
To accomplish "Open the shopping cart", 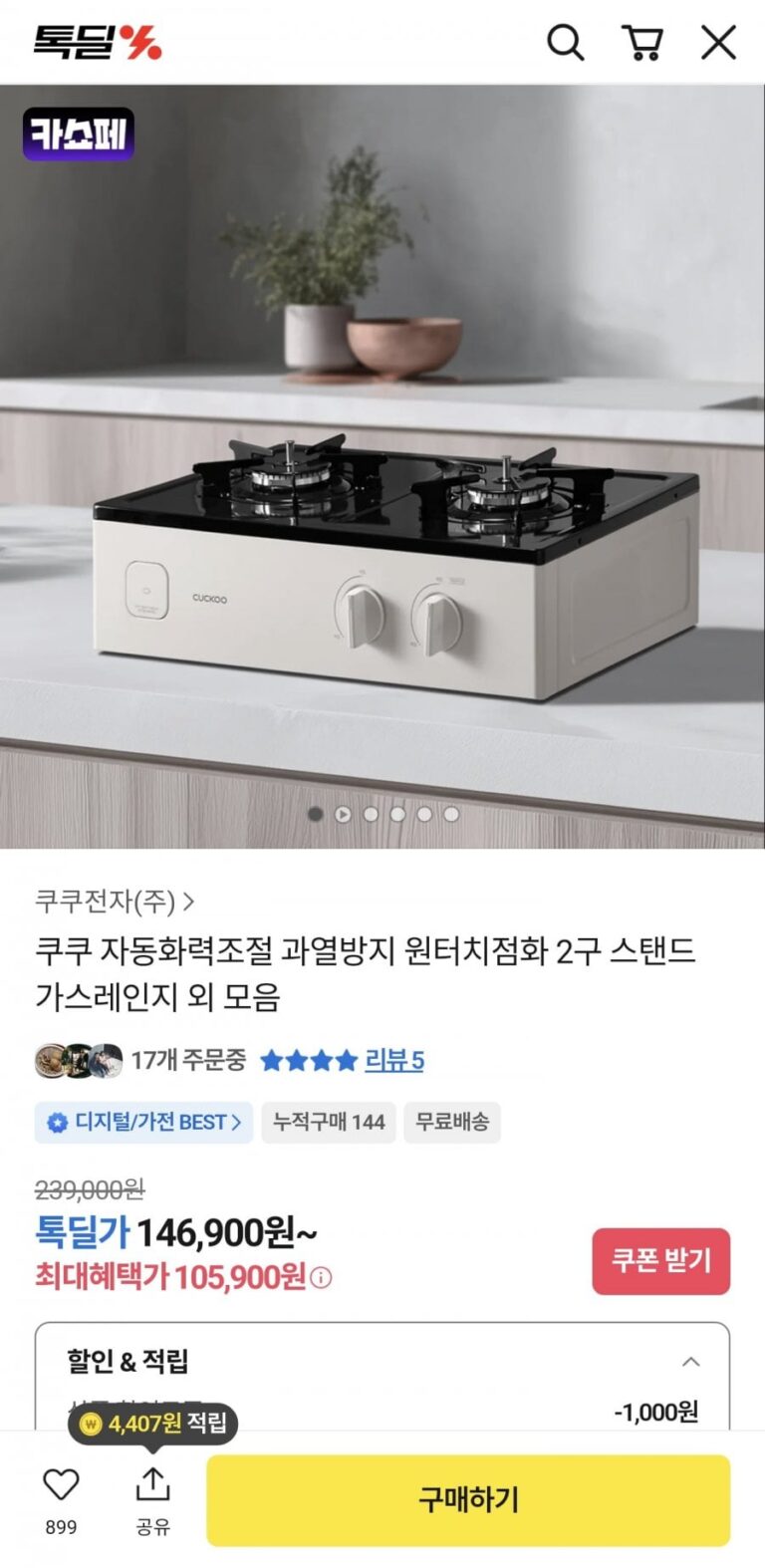I will (642, 43).
